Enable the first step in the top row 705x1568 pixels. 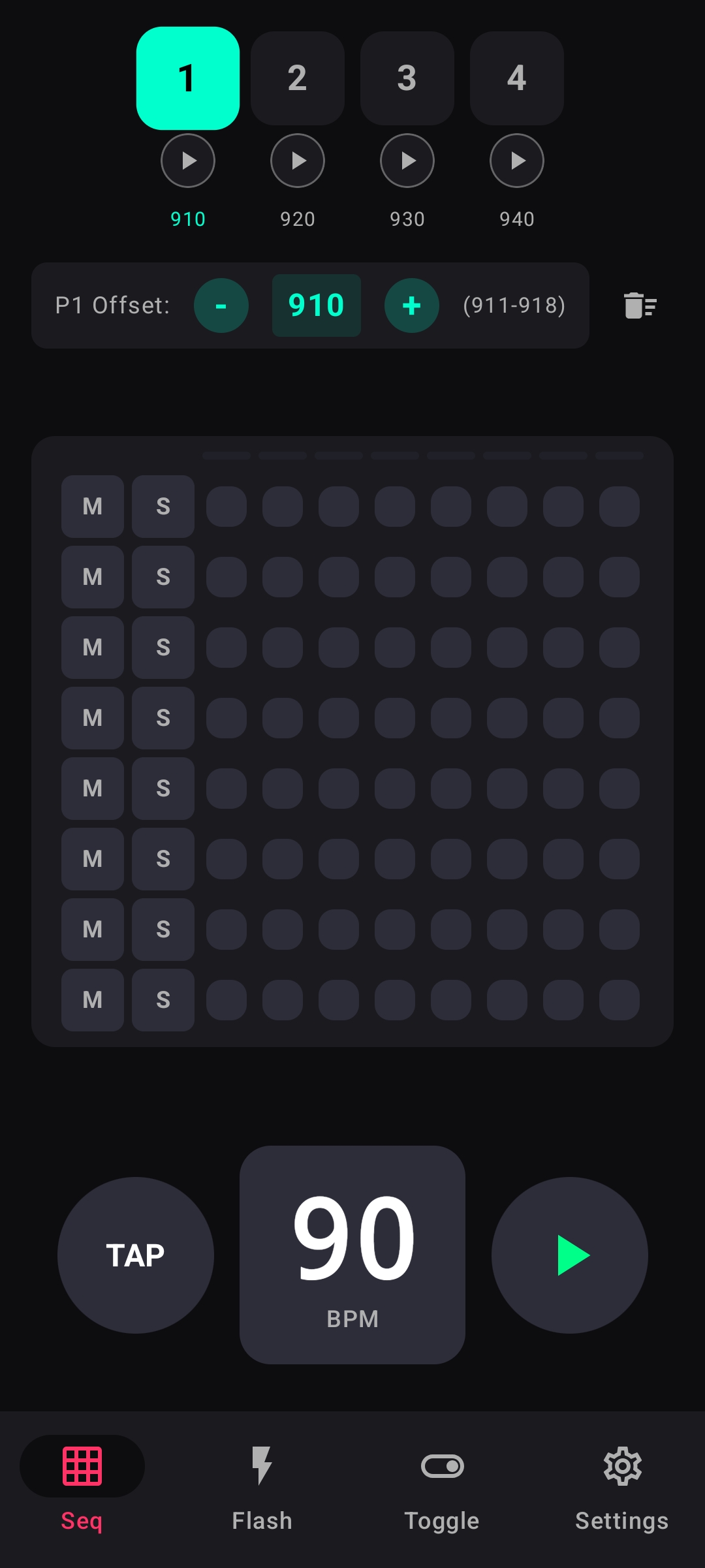[x=227, y=507]
